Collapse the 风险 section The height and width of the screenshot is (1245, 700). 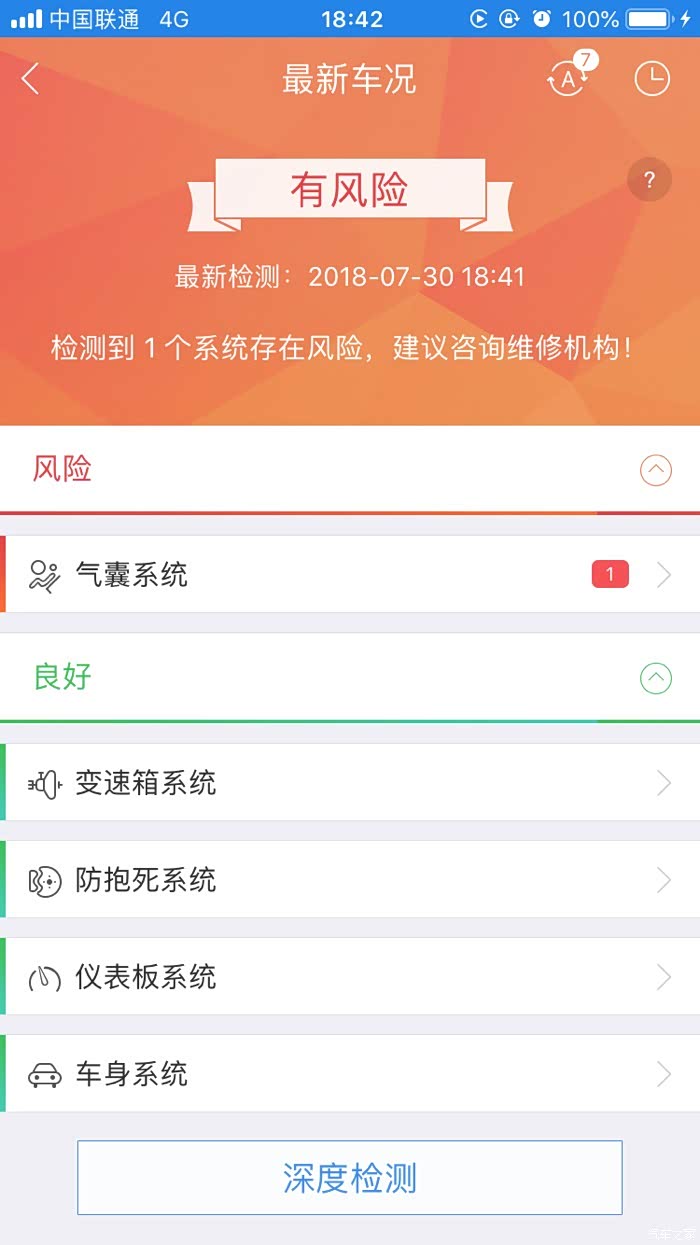pos(656,469)
